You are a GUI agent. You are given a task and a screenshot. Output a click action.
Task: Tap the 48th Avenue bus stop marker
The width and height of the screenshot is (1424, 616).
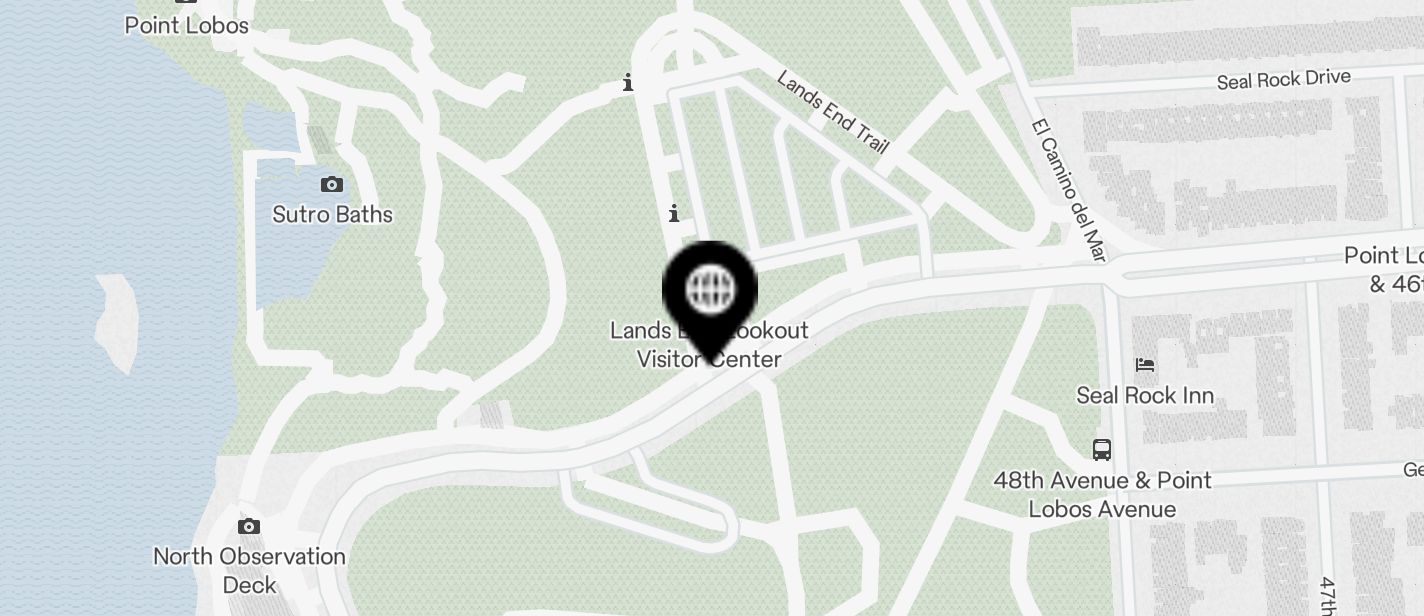pyautogui.click(x=1102, y=449)
